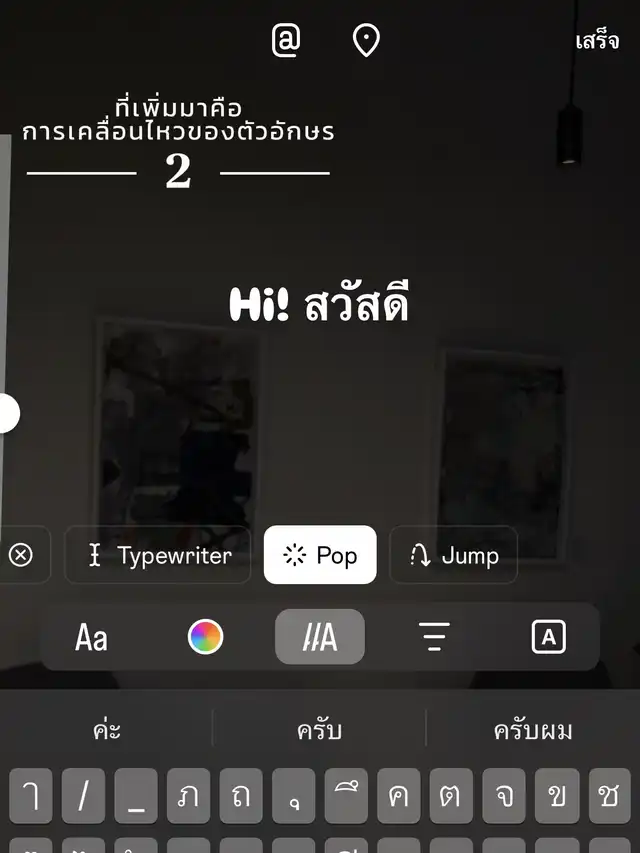
Task: Choose the Jump text animation
Action: click(x=453, y=555)
